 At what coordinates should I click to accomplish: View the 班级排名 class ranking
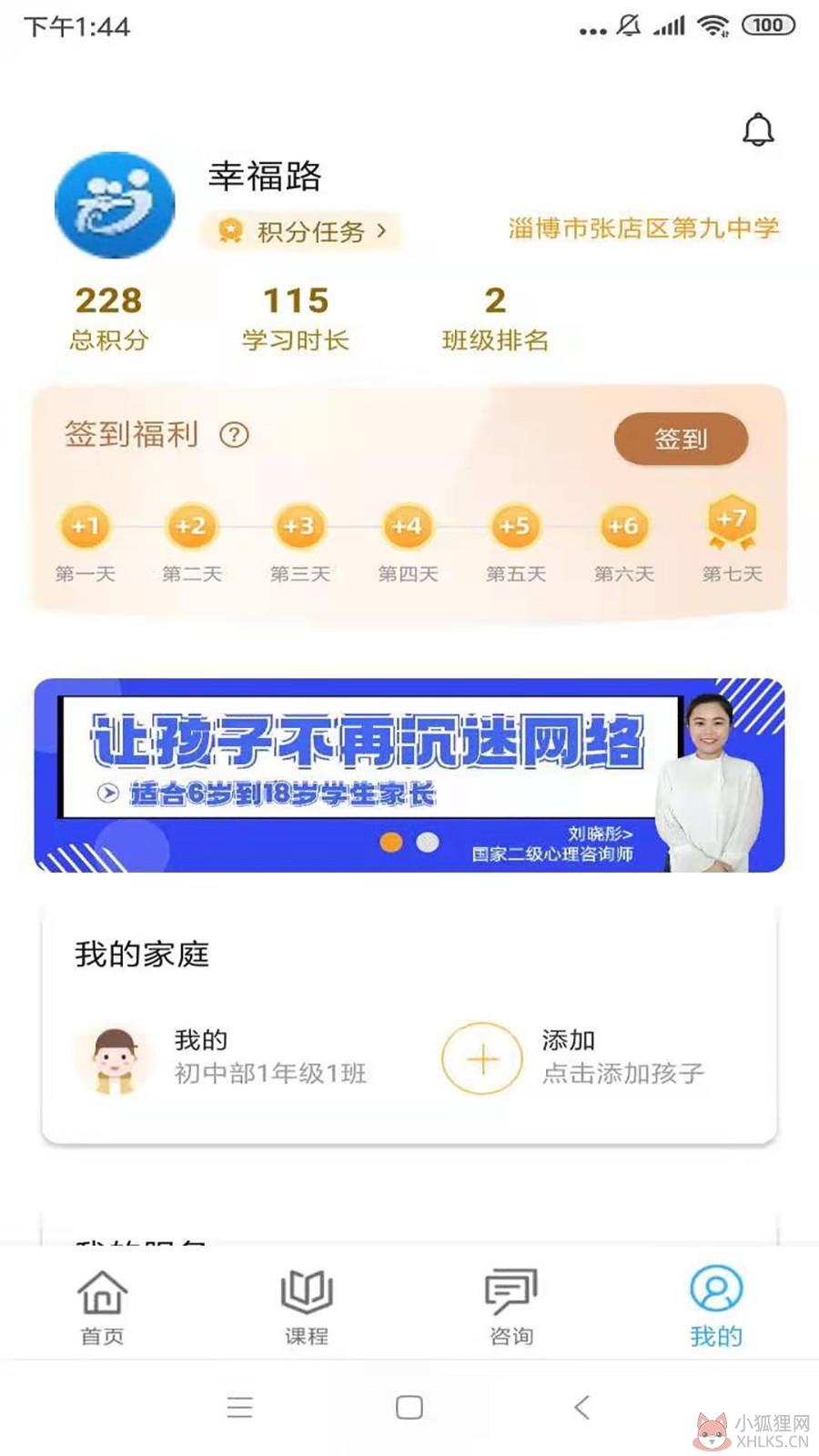click(495, 318)
